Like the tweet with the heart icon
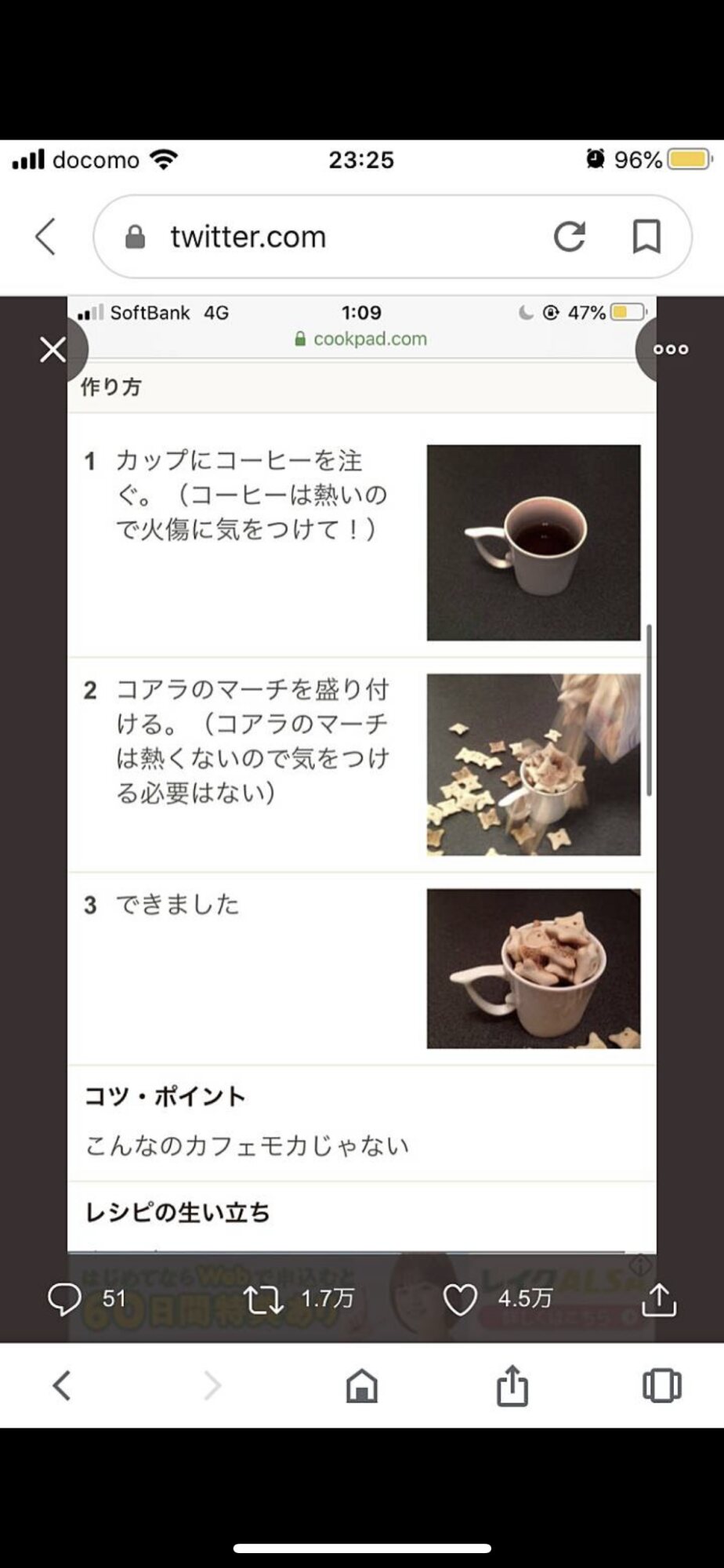The height and width of the screenshot is (1568, 724). tap(460, 1300)
